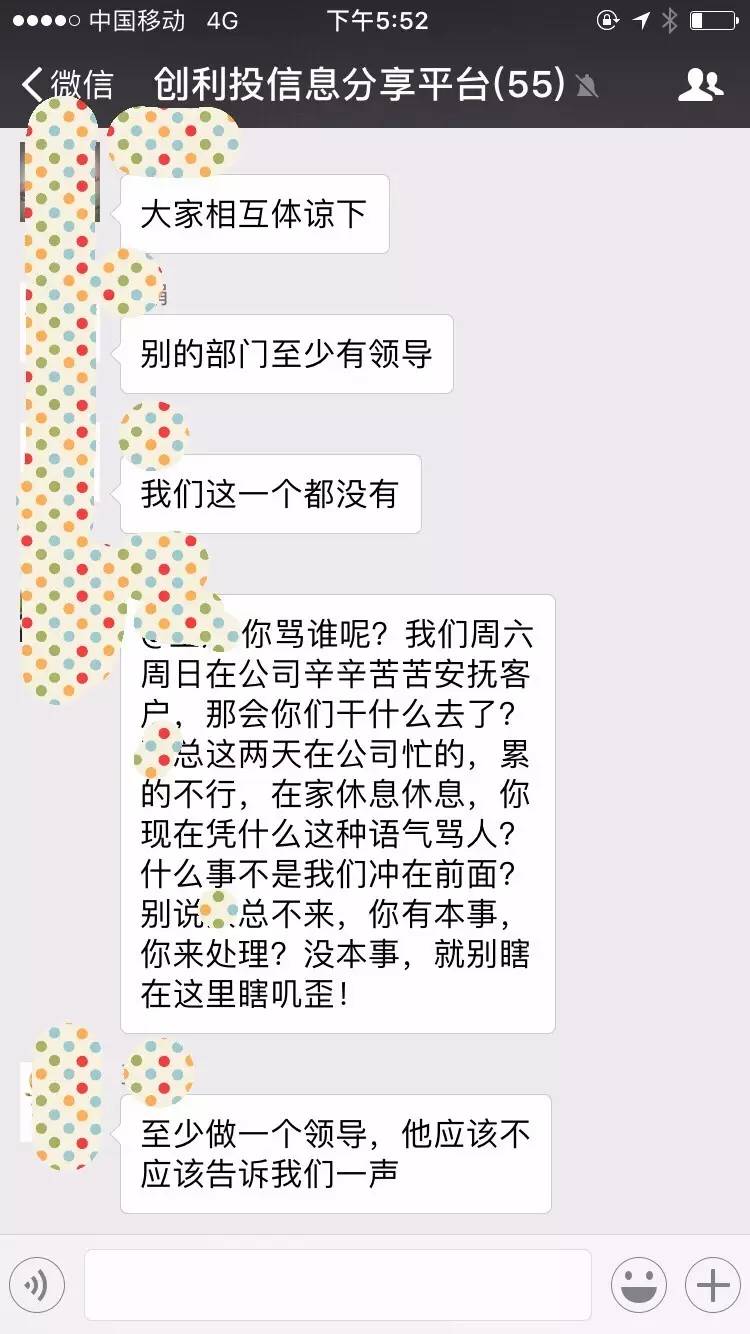
Task: Tap the plus icon for more attachment options
Action: tap(712, 1285)
